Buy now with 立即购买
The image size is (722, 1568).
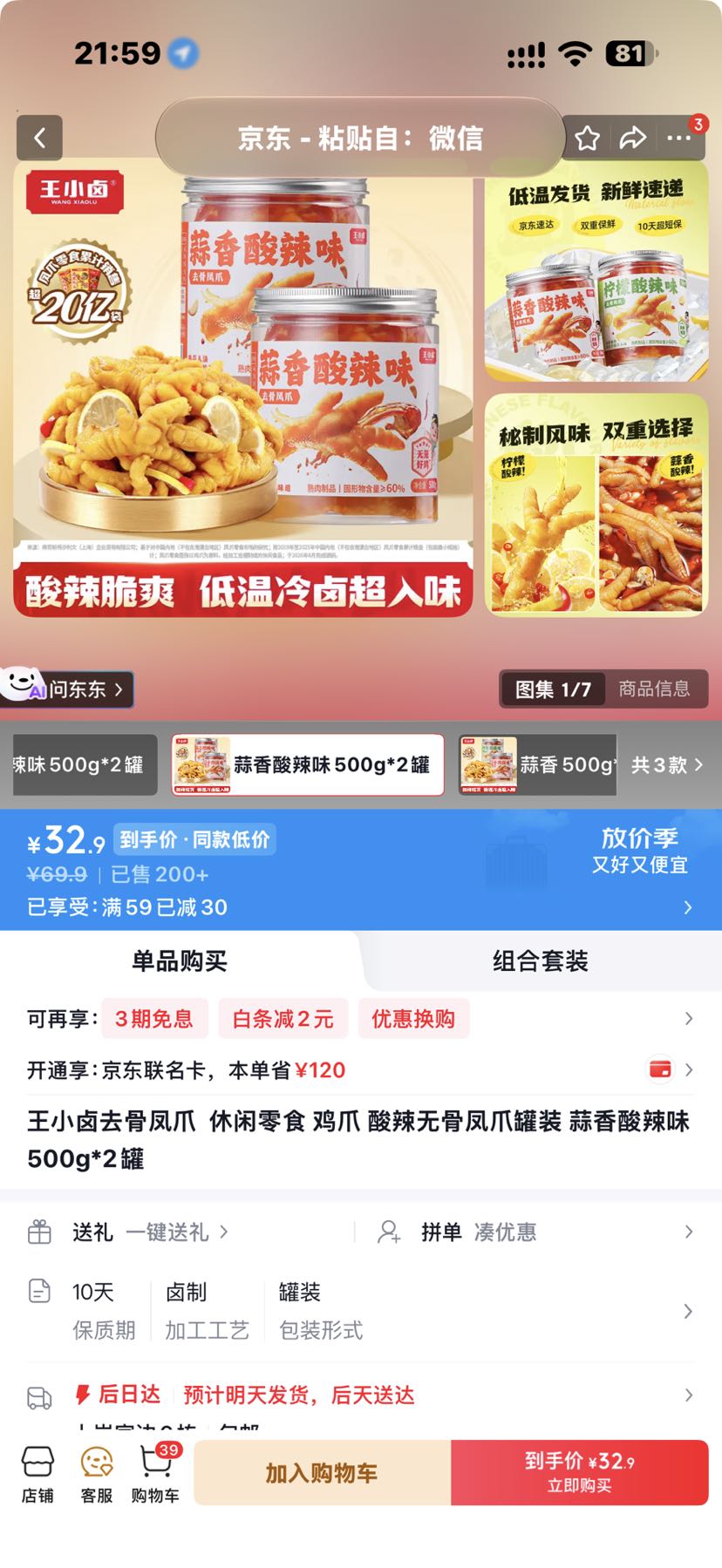[x=580, y=1473]
